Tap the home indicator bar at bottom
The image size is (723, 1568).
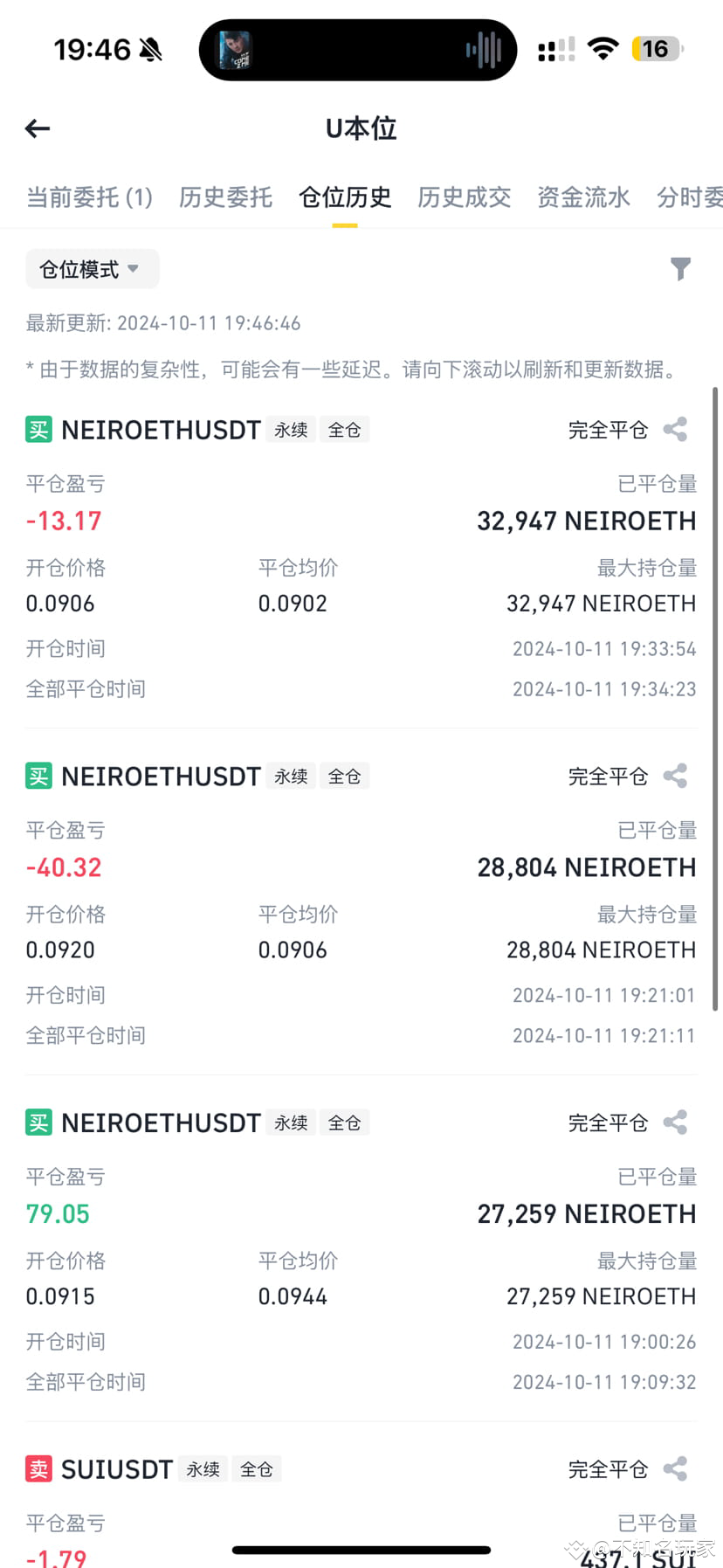(361, 1543)
